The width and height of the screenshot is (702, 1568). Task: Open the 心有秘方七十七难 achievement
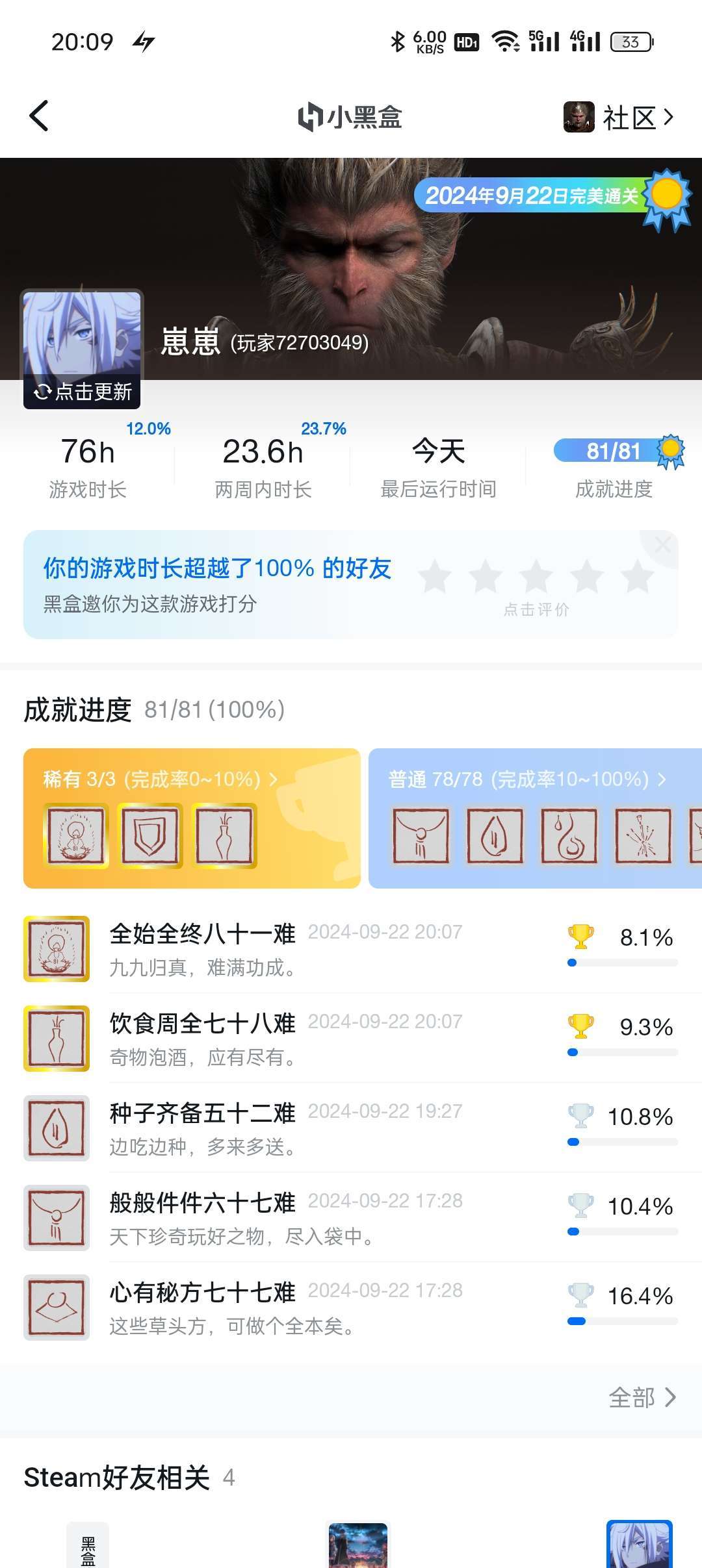point(351,1307)
